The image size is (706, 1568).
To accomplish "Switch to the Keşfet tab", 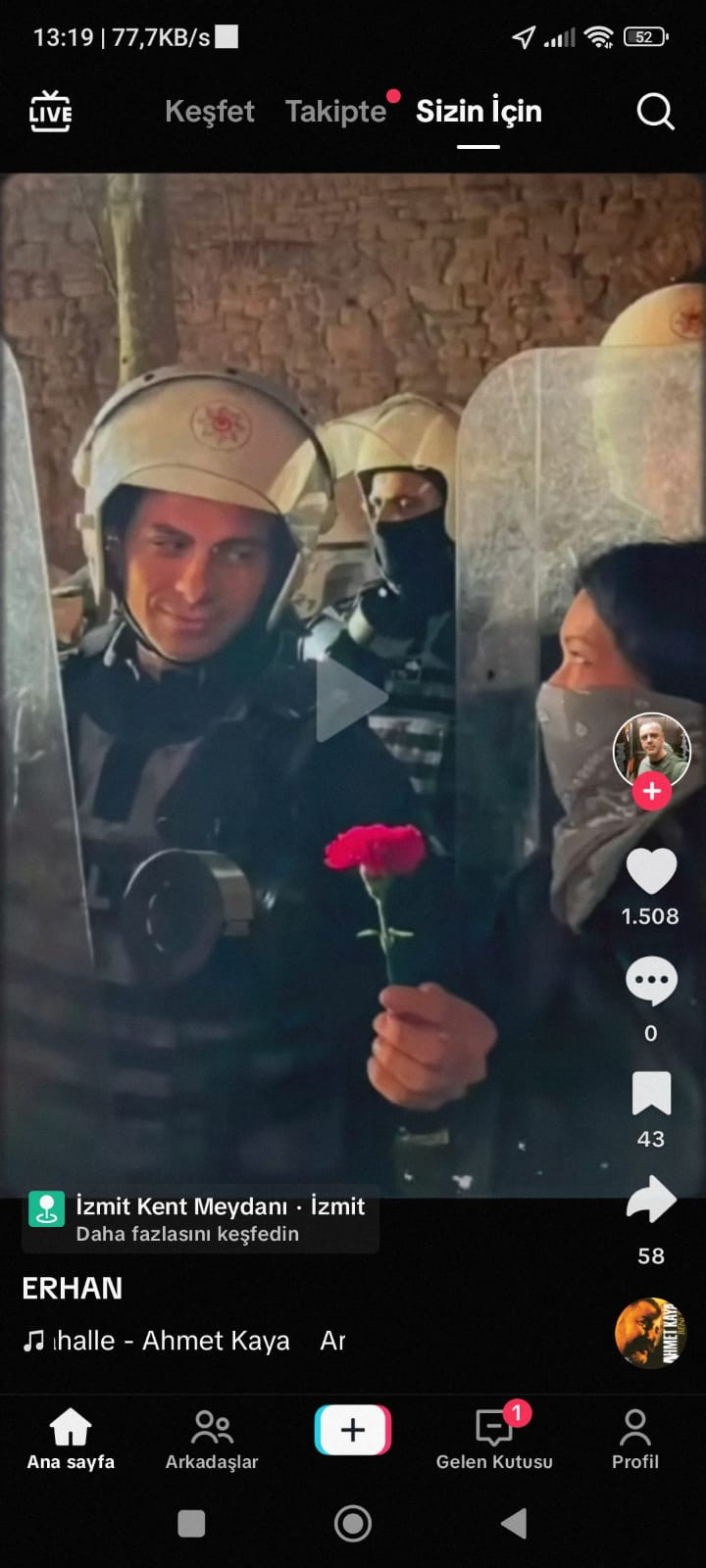I will coord(209,112).
